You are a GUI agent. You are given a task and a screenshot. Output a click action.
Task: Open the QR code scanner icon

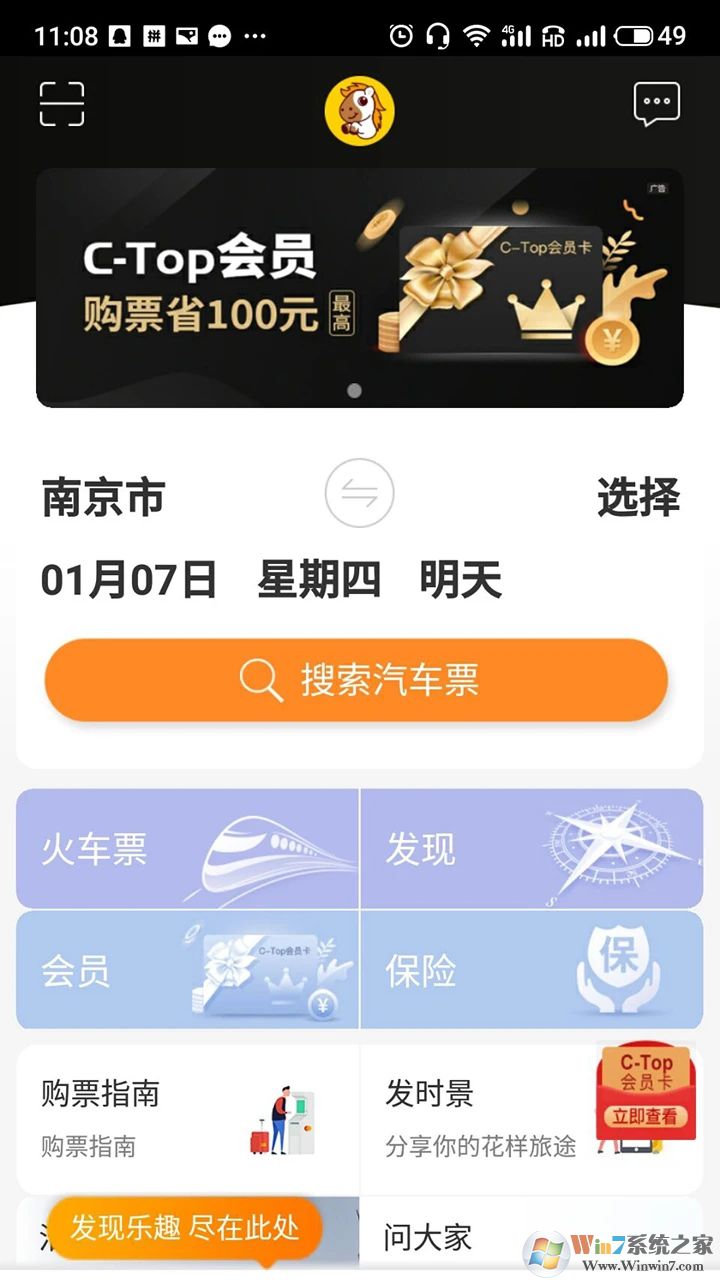(62, 103)
